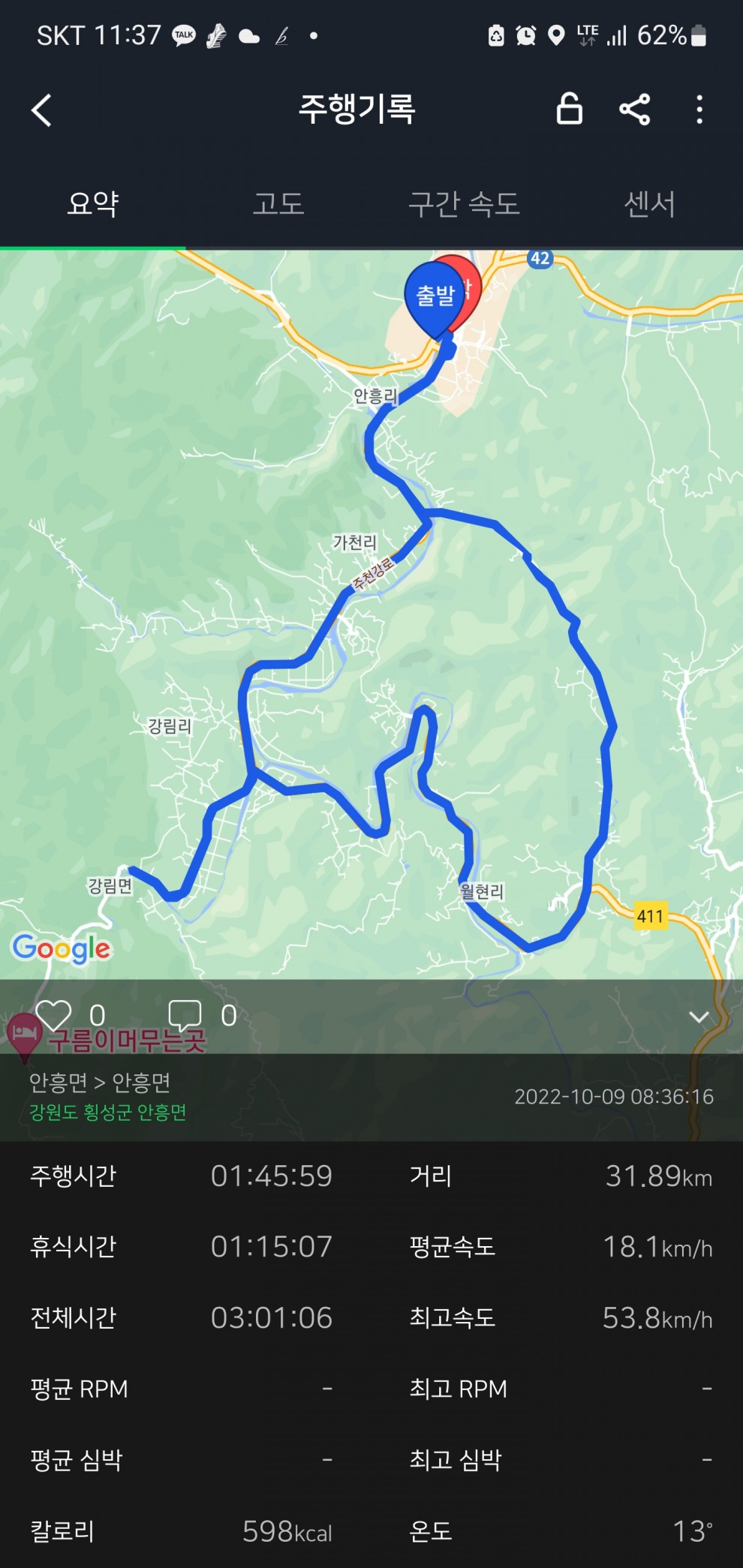Select the 요약 tab
The width and height of the screenshot is (743, 1568).
point(93,204)
